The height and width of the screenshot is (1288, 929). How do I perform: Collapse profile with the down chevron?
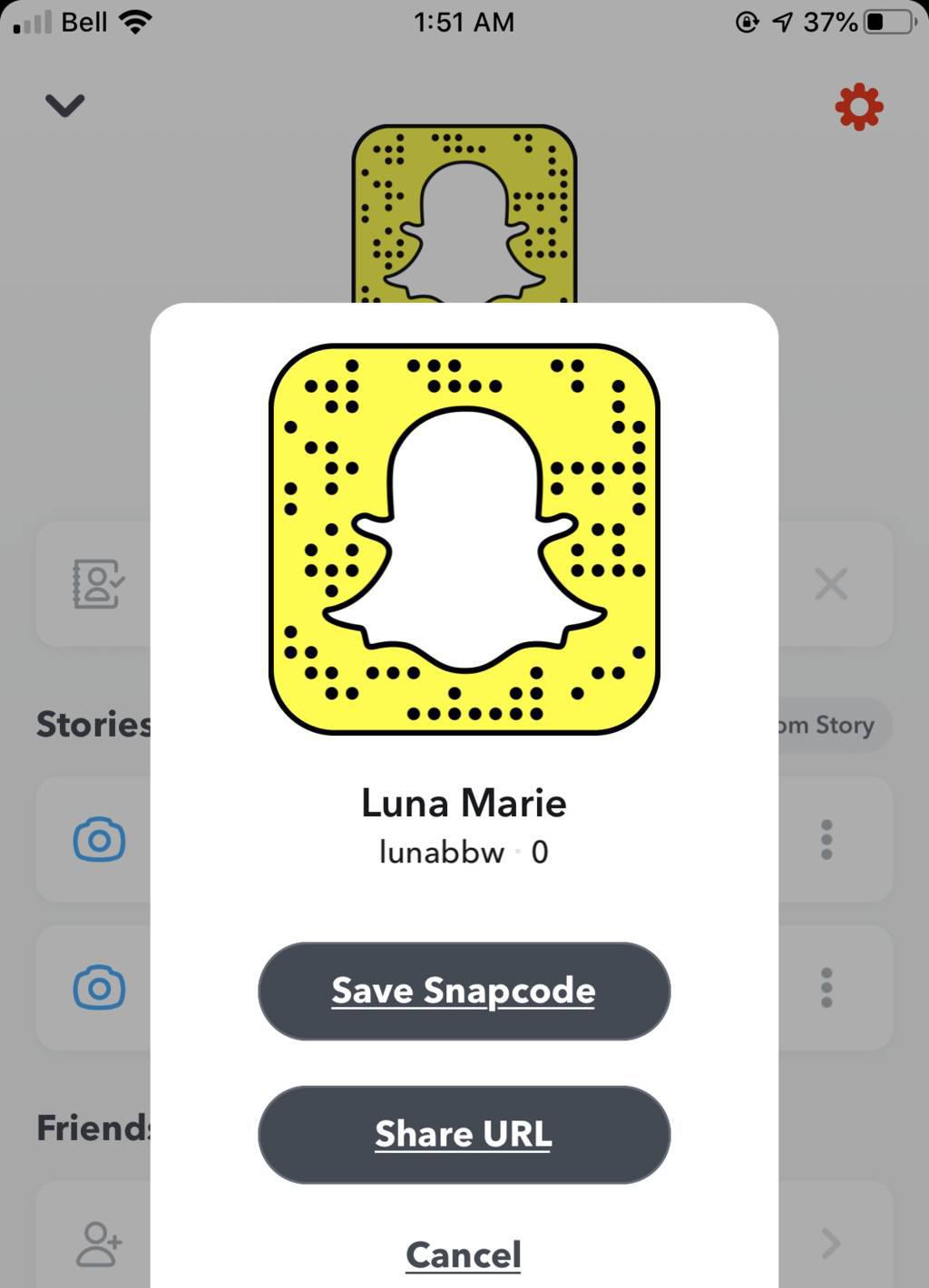click(65, 105)
